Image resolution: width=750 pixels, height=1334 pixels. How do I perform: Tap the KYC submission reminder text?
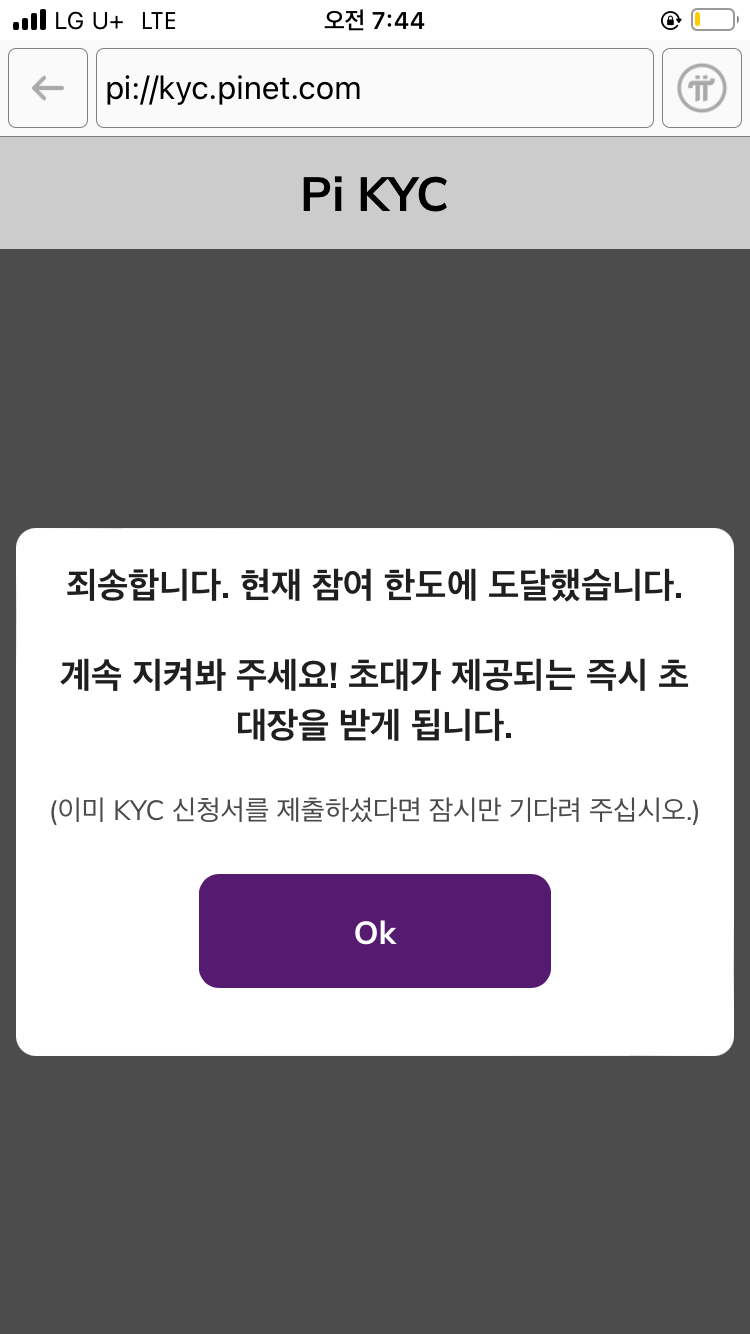(x=375, y=812)
